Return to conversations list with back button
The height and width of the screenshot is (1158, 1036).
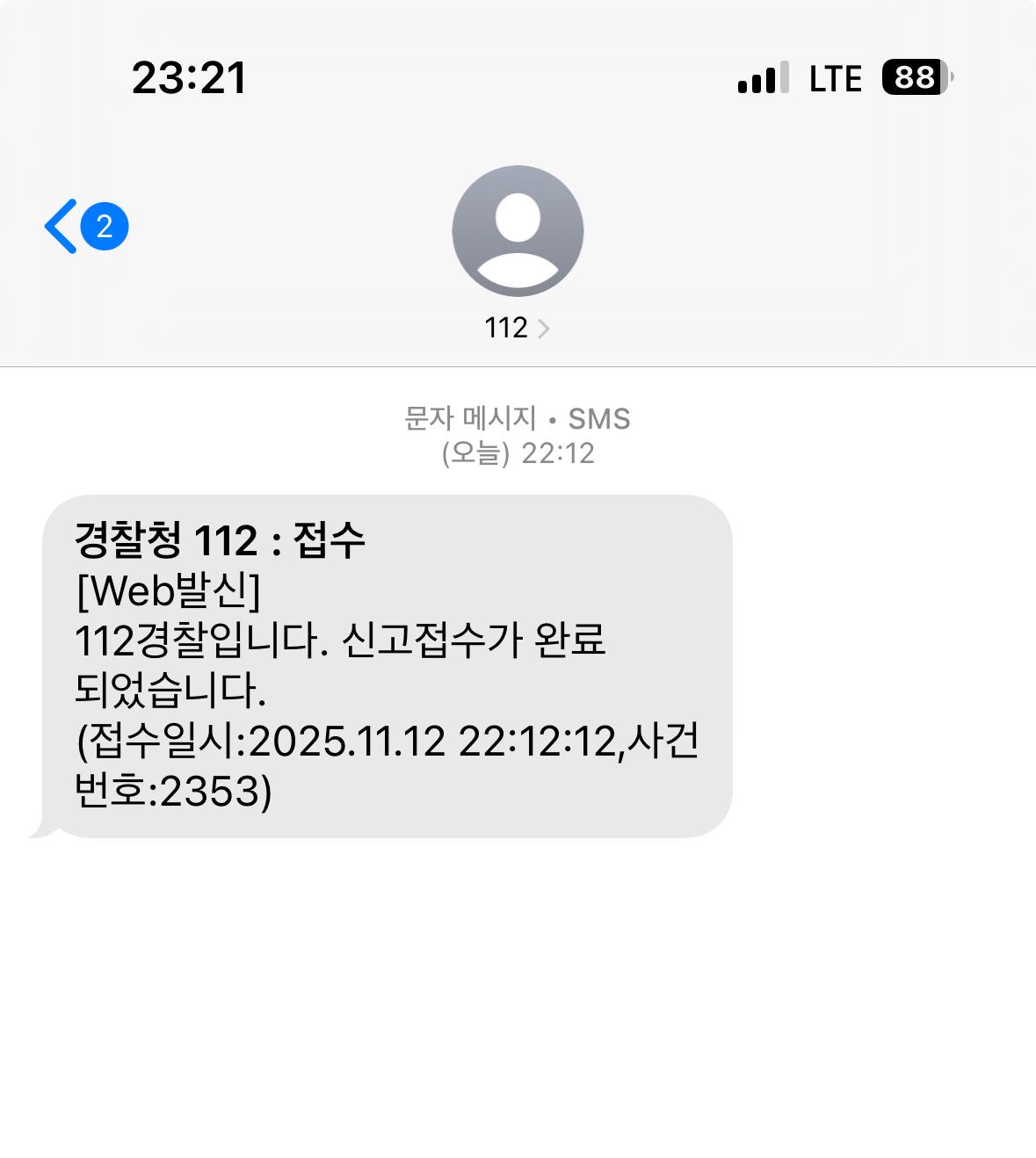62,227
